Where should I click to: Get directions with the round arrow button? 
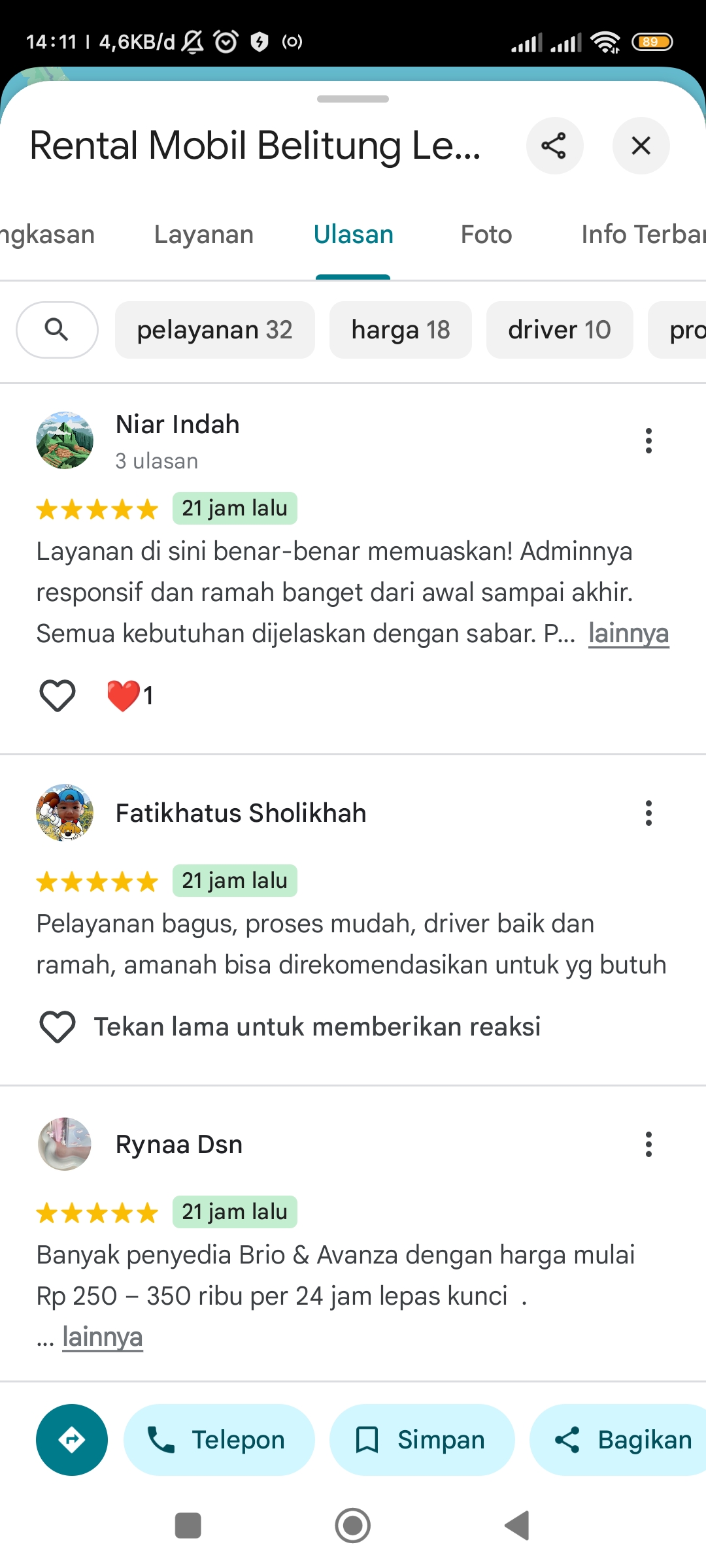(72, 1440)
